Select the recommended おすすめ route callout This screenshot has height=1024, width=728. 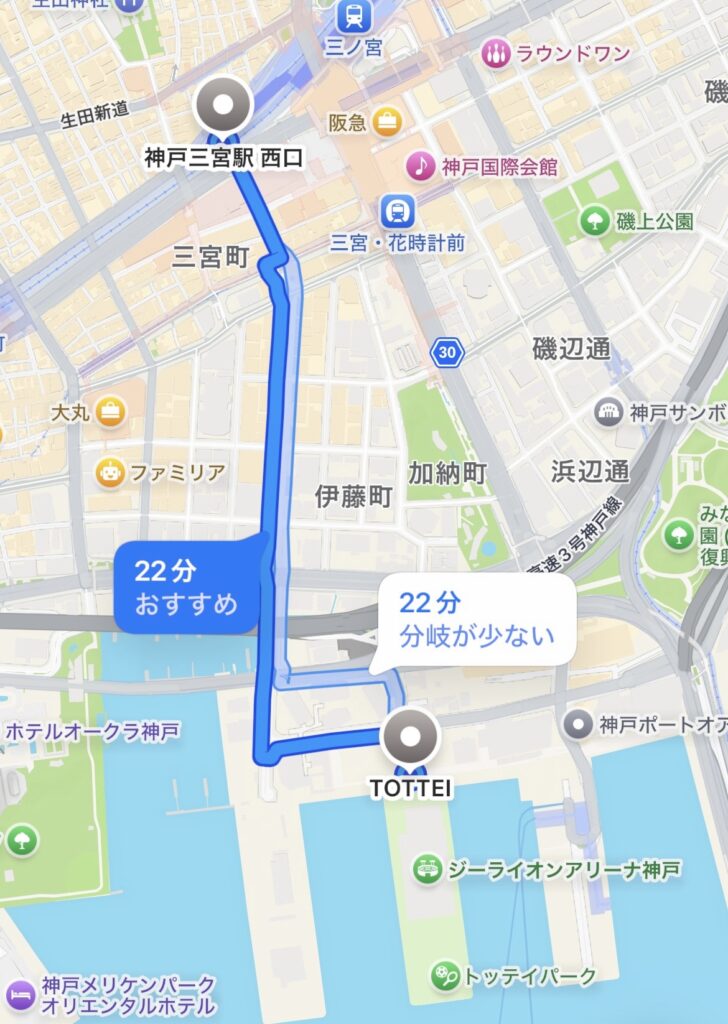(x=188, y=588)
